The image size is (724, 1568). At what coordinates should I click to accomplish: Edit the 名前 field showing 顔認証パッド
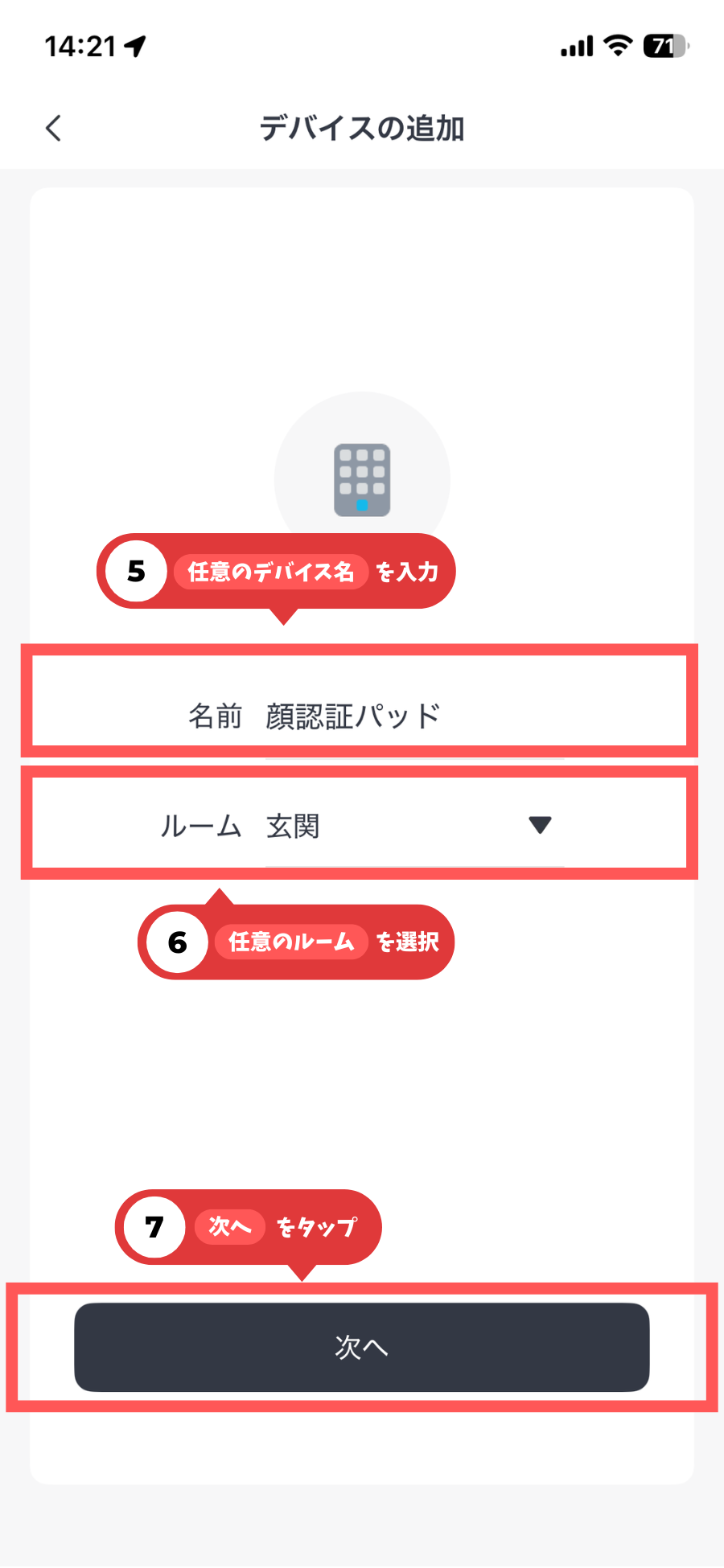pos(413,716)
